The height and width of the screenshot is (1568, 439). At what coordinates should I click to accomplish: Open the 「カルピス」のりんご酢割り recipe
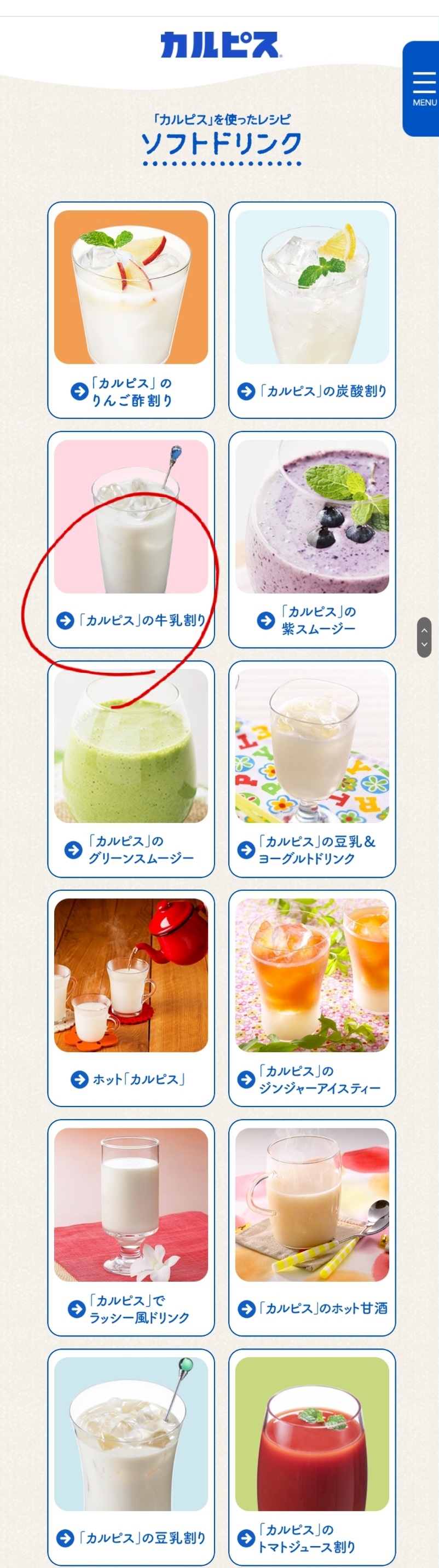131,310
